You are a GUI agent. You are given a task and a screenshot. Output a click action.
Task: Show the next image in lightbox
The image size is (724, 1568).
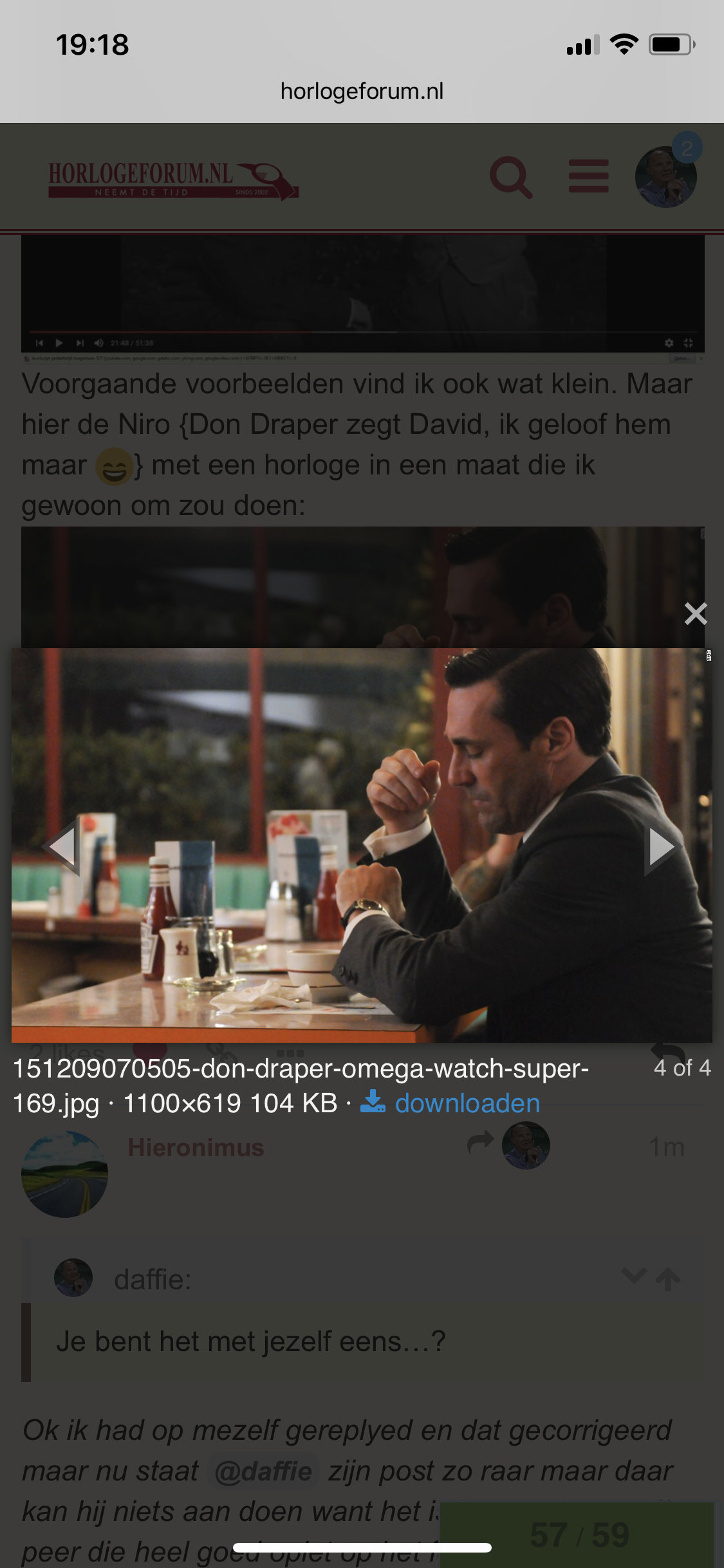point(661,846)
